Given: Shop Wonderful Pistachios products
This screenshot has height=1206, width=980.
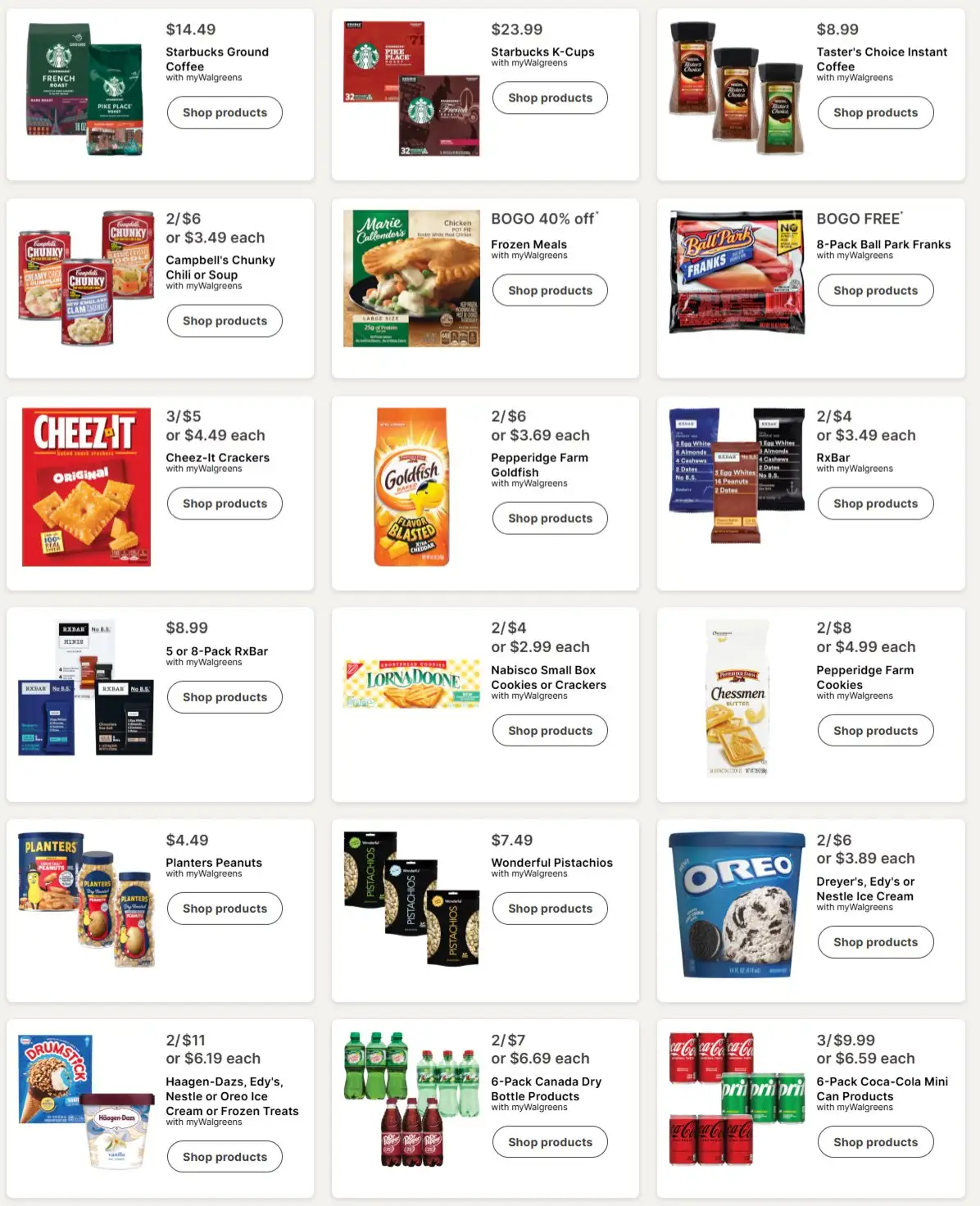Looking at the screenshot, I should coord(550,908).
